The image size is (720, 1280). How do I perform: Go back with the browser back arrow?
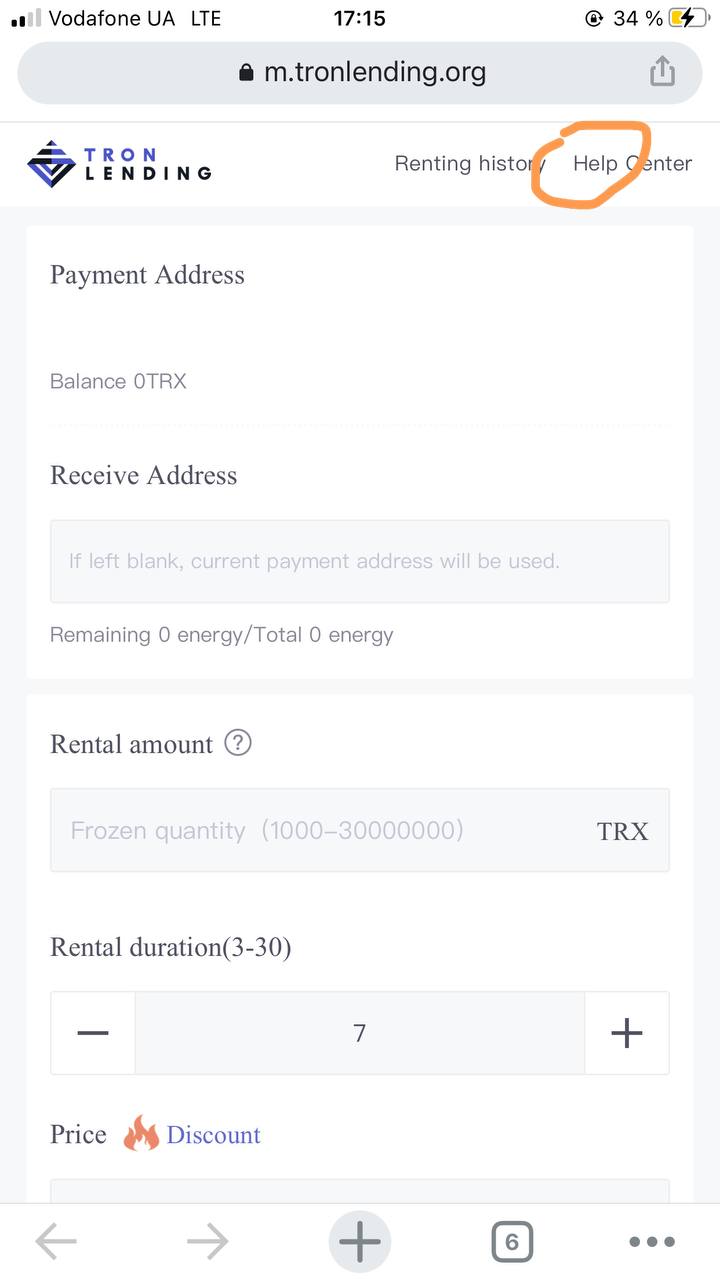(x=56, y=1242)
